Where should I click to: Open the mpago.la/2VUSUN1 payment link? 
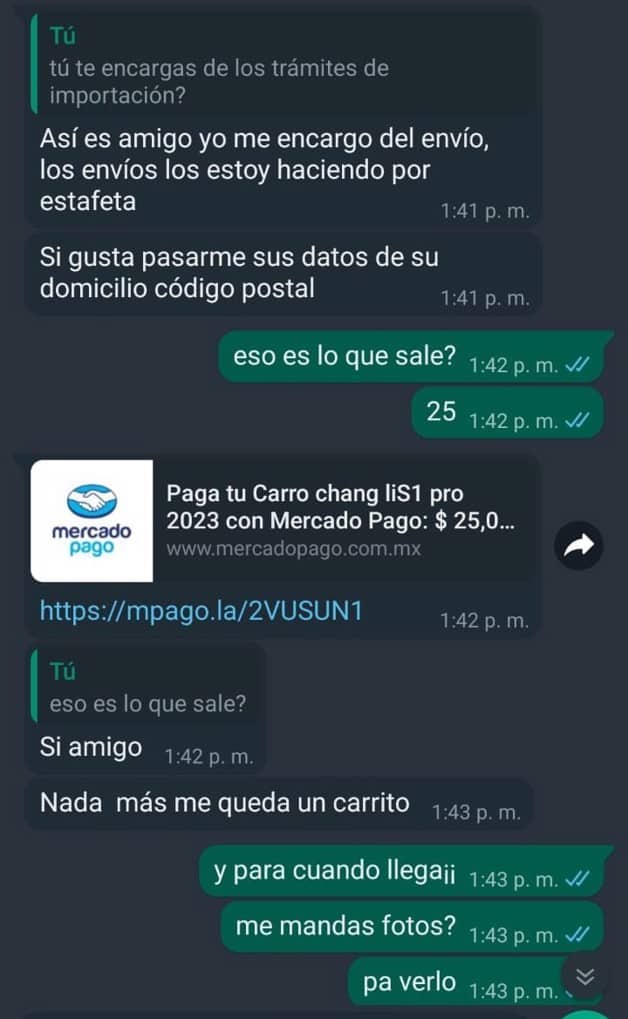[x=201, y=612]
